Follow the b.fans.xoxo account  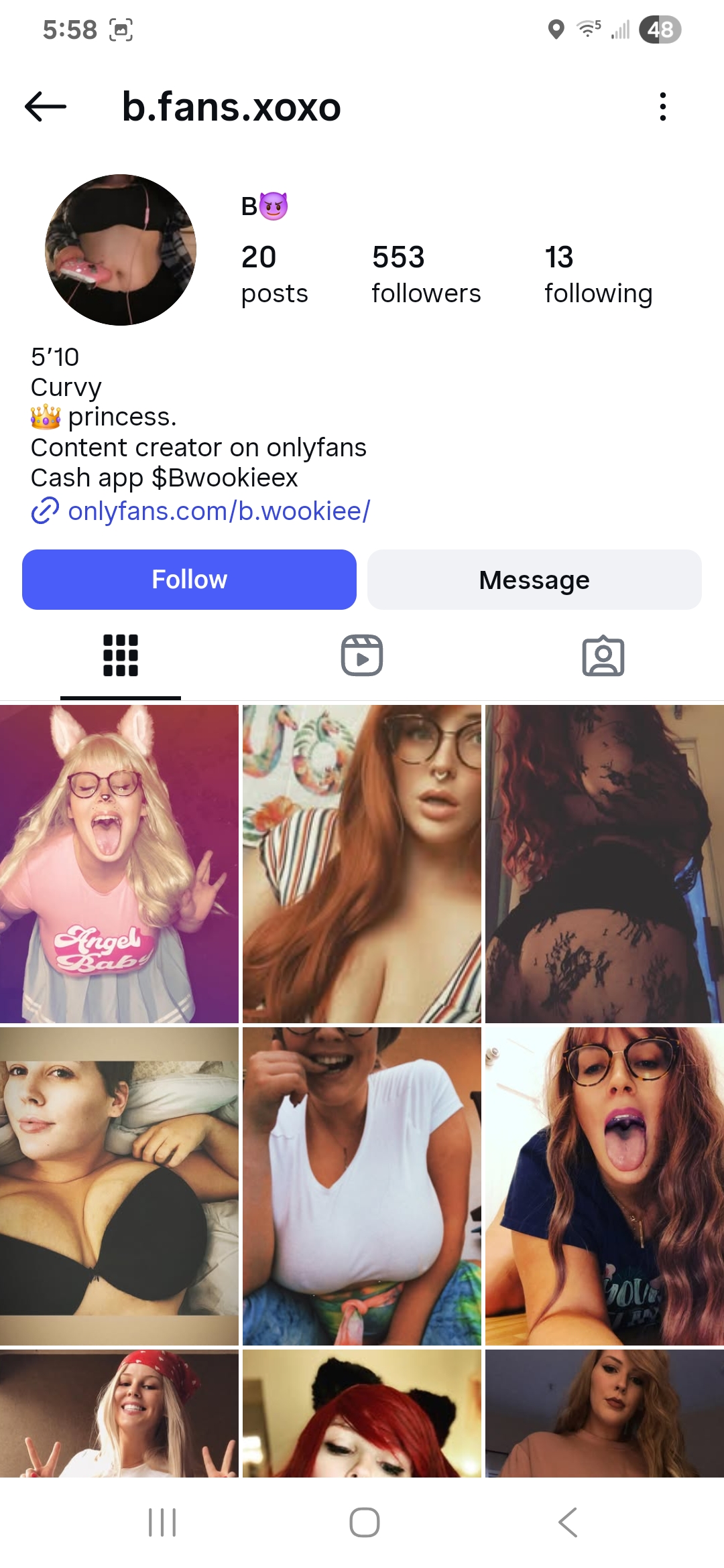click(189, 580)
